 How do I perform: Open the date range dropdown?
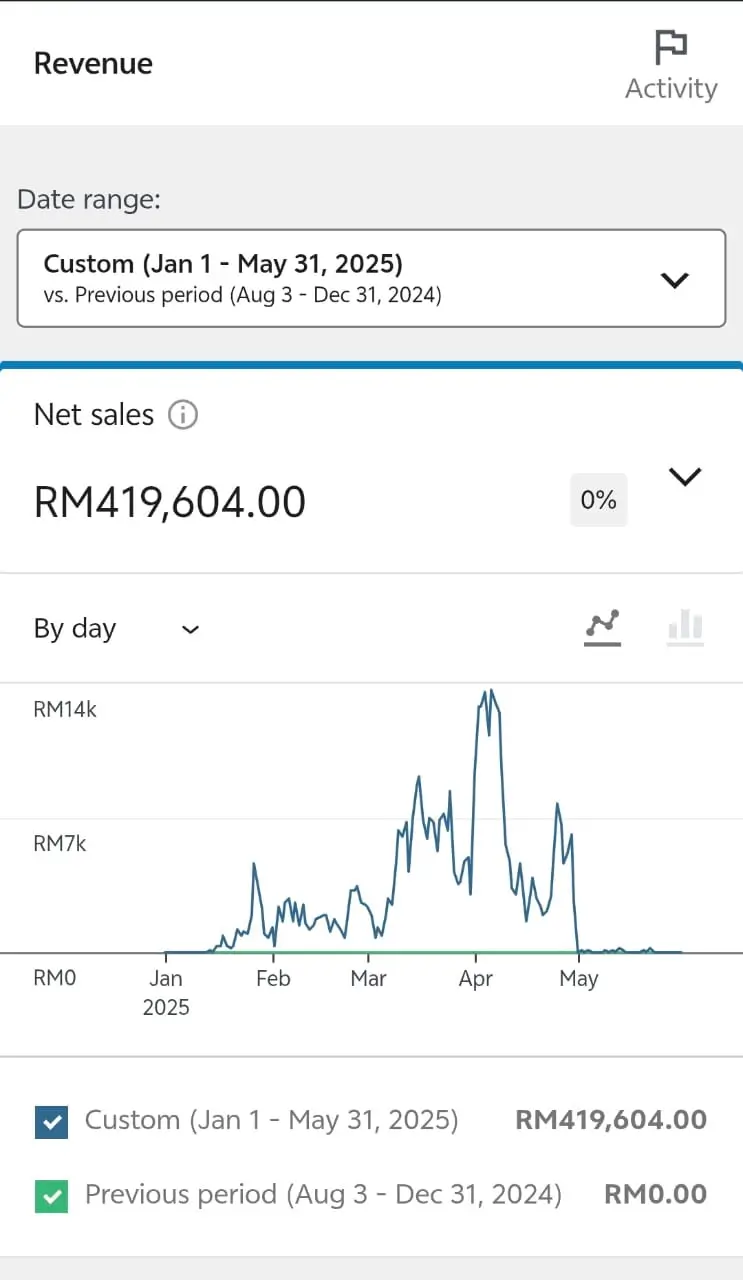point(674,279)
